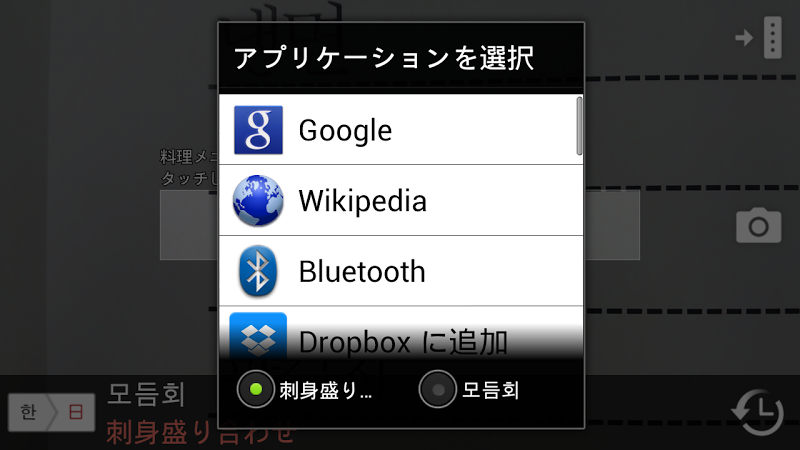Select Wikipedia as the application

pos(400,201)
